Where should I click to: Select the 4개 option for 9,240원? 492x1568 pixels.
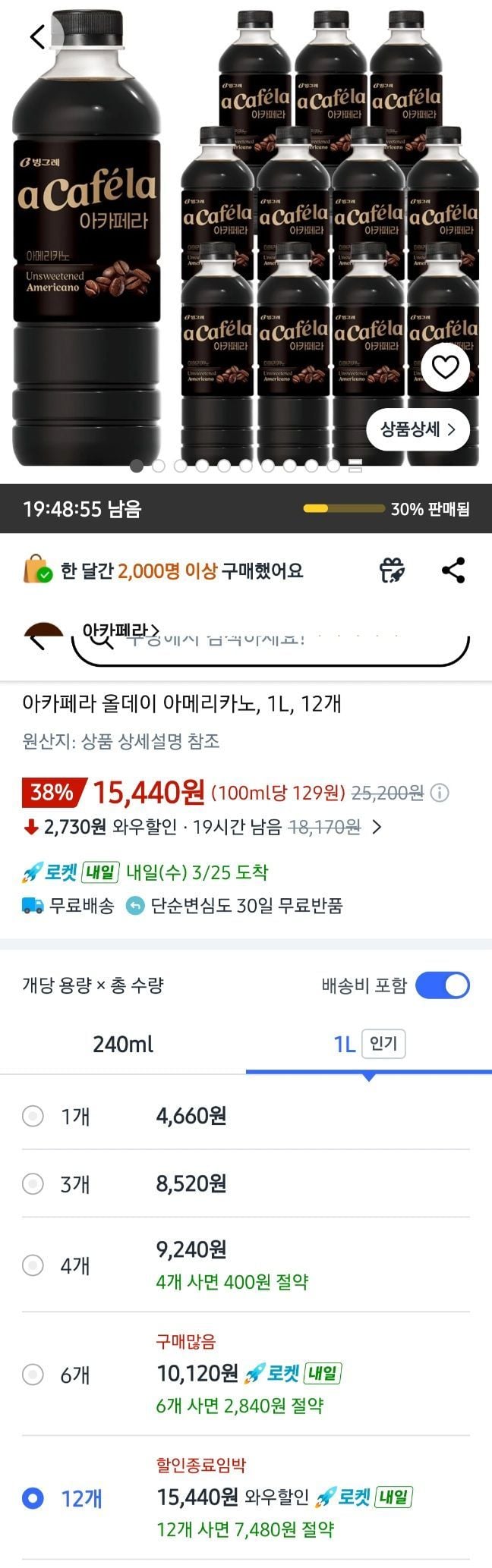click(33, 1265)
